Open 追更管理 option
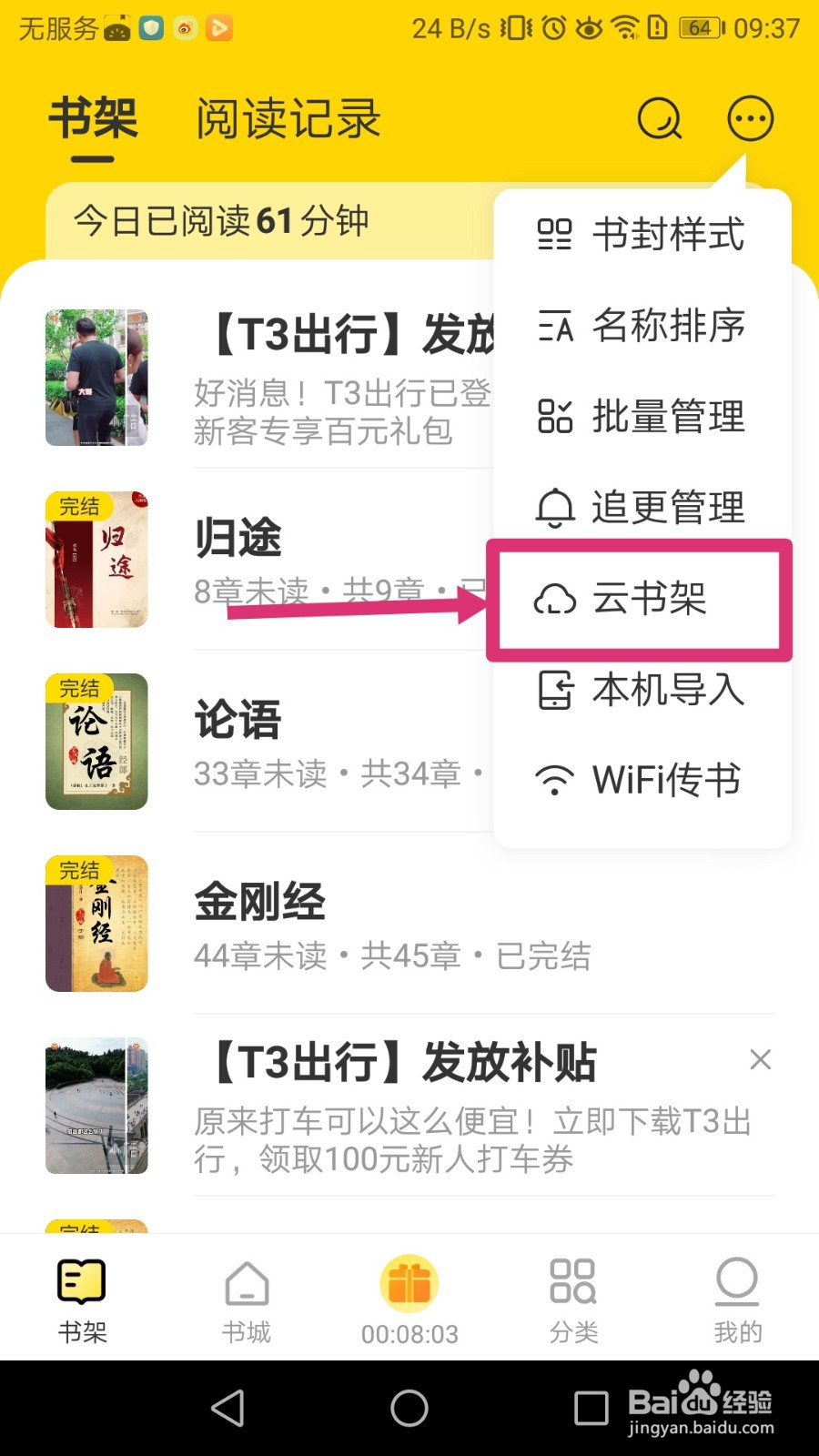The width and height of the screenshot is (819, 1456). [642, 507]
